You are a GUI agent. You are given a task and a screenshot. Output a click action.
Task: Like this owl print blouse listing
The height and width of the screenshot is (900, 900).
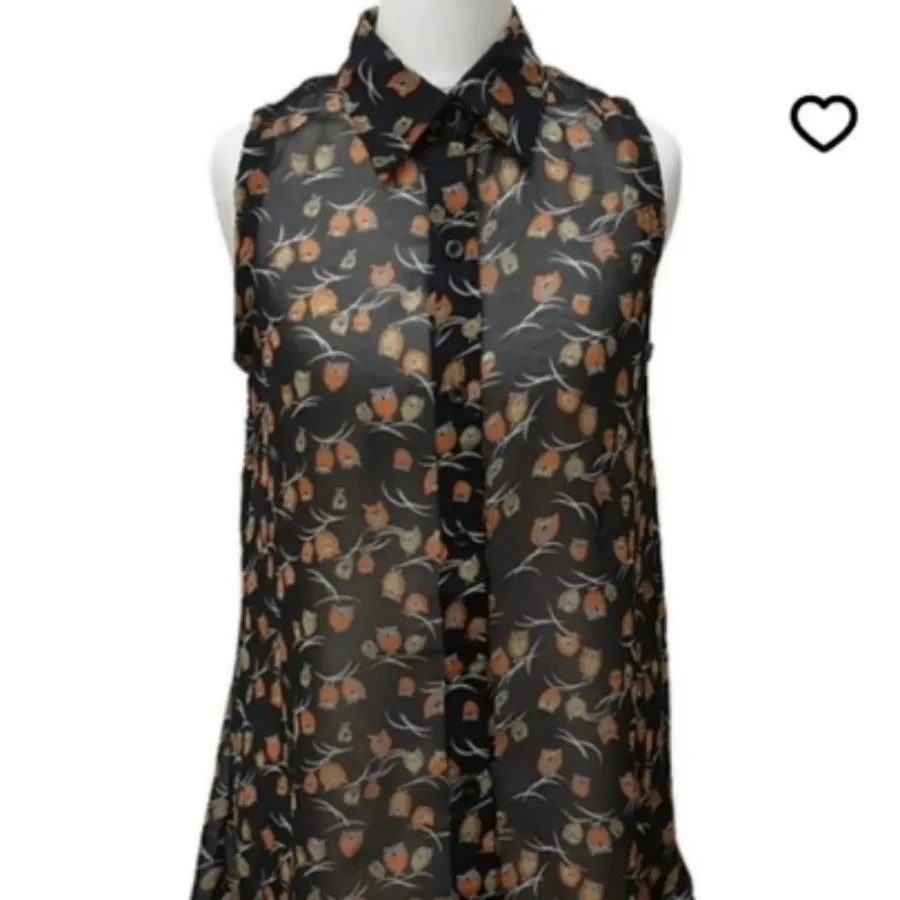point(823,123)
